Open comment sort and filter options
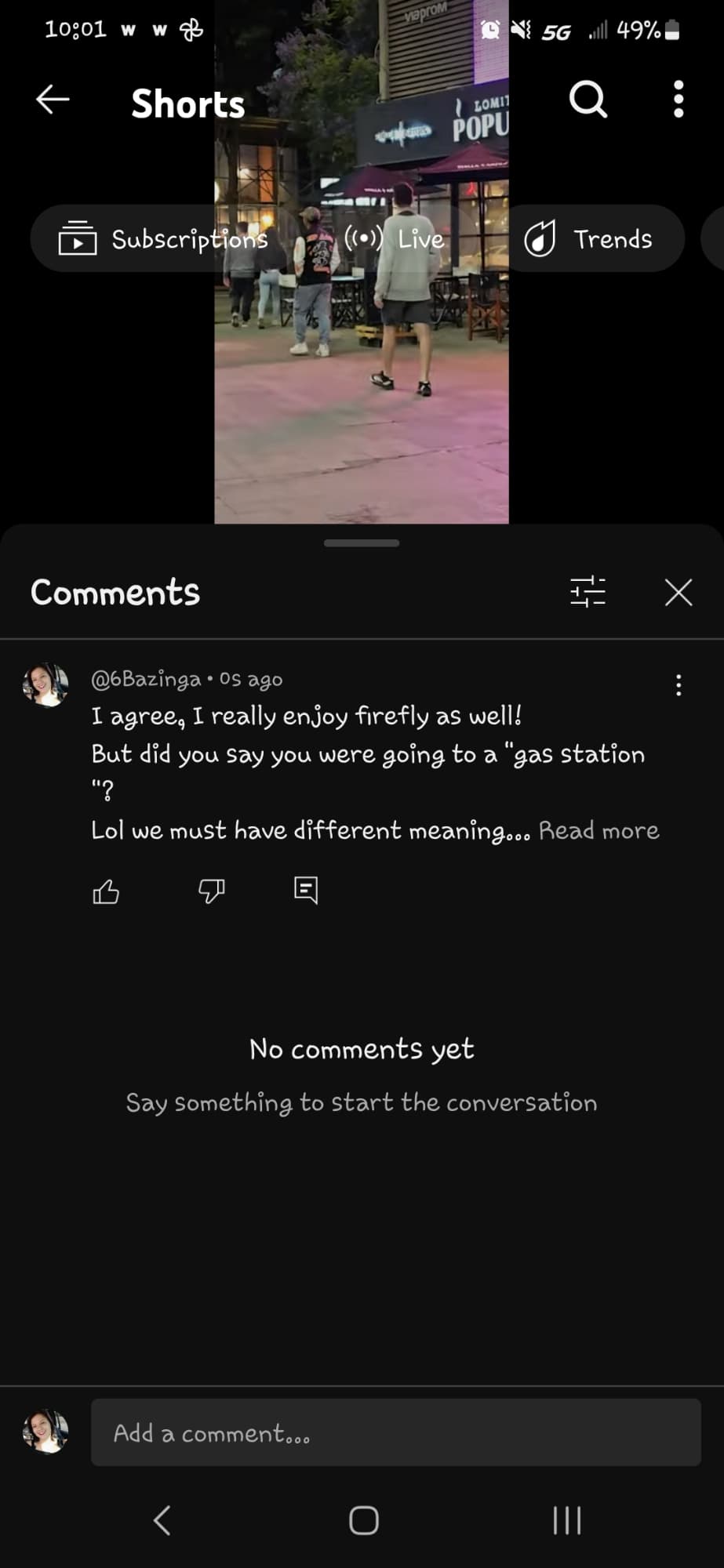 (x=588, y=592)
